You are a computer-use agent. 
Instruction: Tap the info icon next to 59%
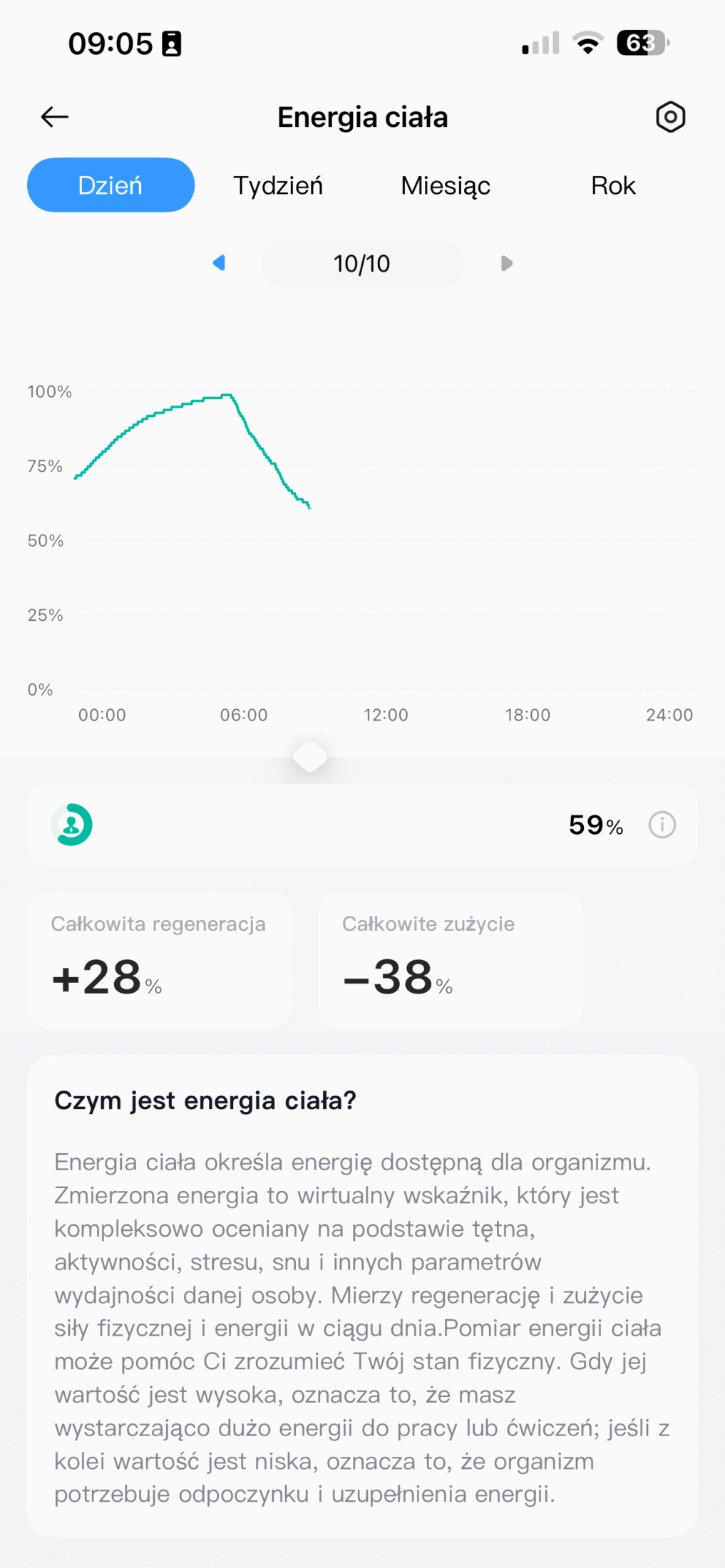[x=662, y=825]
